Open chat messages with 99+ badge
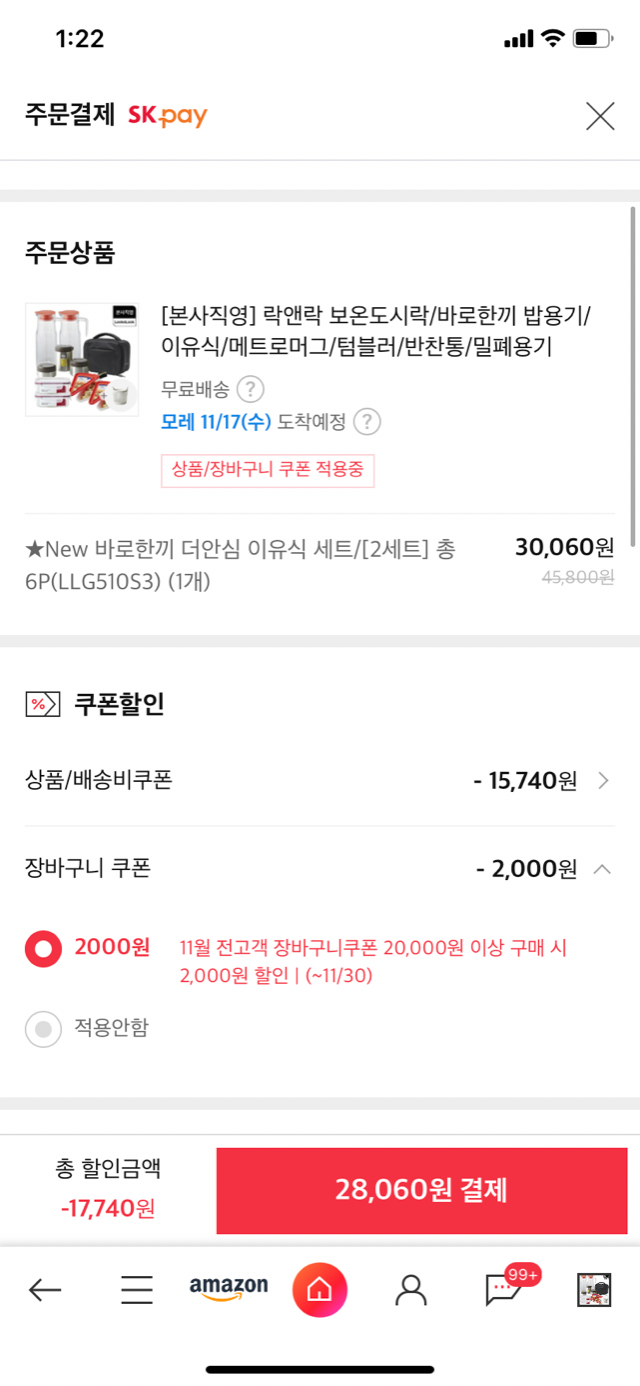Viewport: 640px width, 1386px height. point(503,1290)
